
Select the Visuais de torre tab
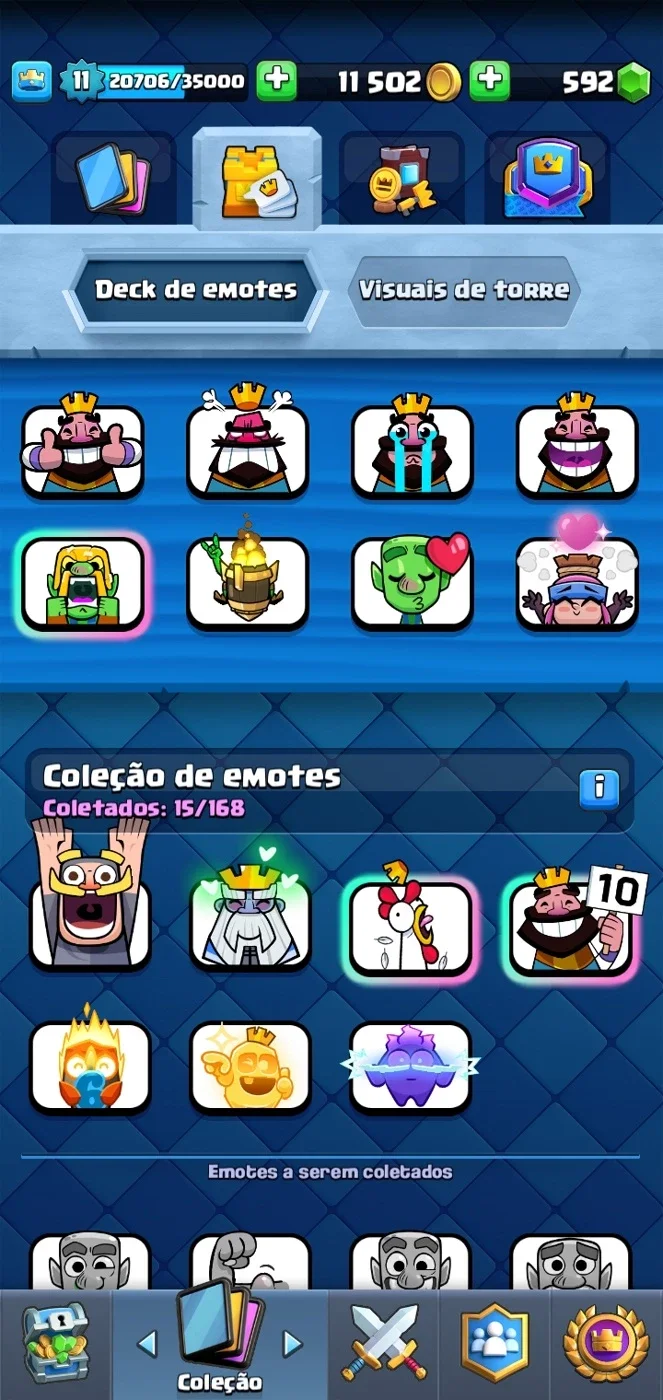point(464,290)
